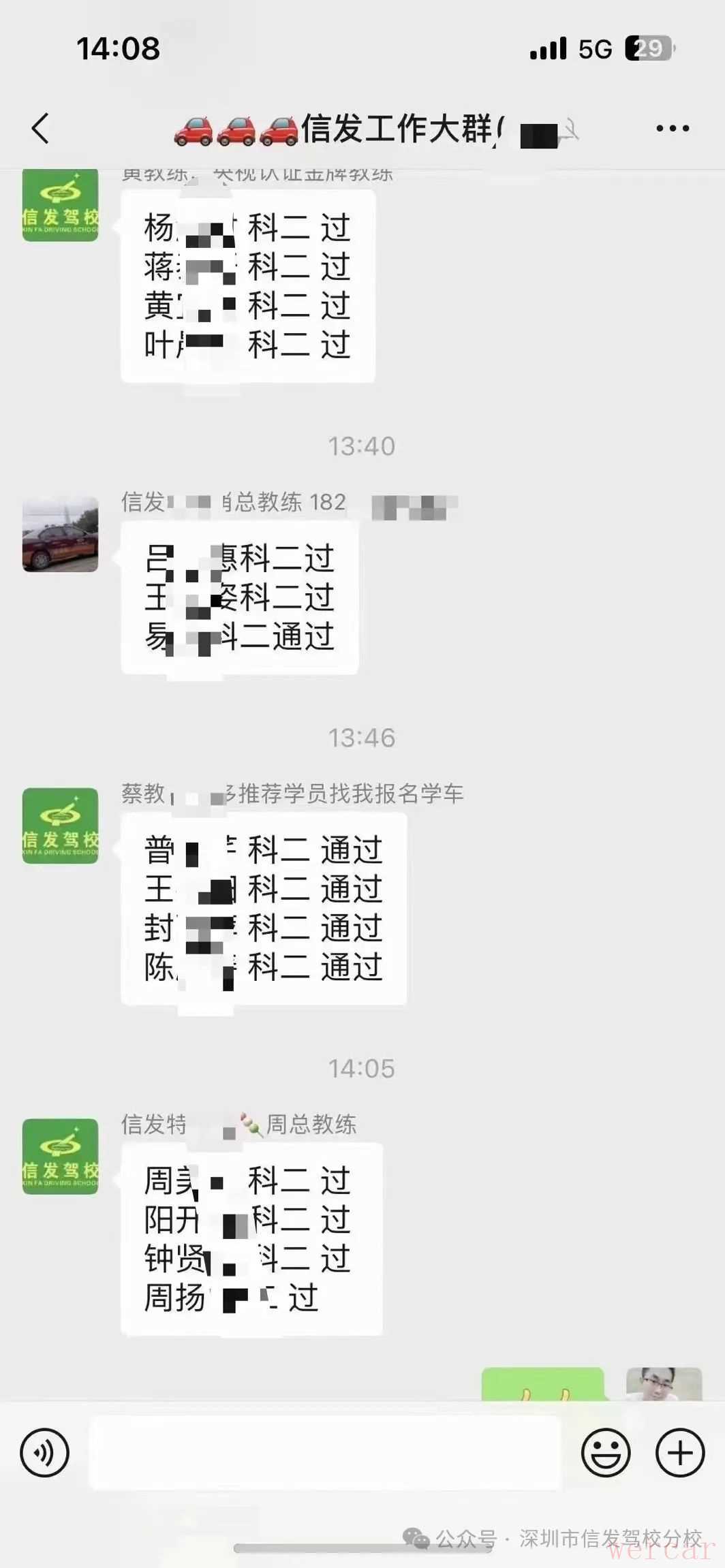Open the group chat's three-dots menu
Viewport: 725px width, 1568px height.
[x=672, y=128]
